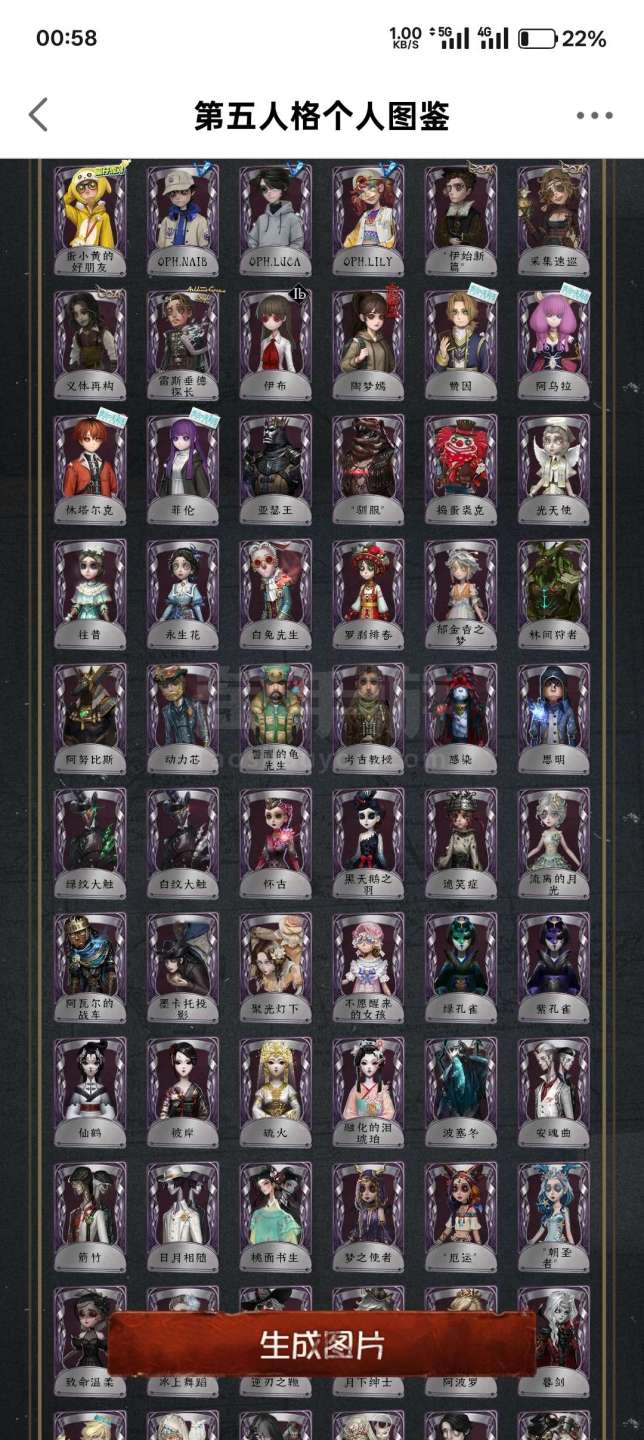Screen dimensions: 644x1440
Task: Open the three-dot overflow menu
Action: point(594,116)
